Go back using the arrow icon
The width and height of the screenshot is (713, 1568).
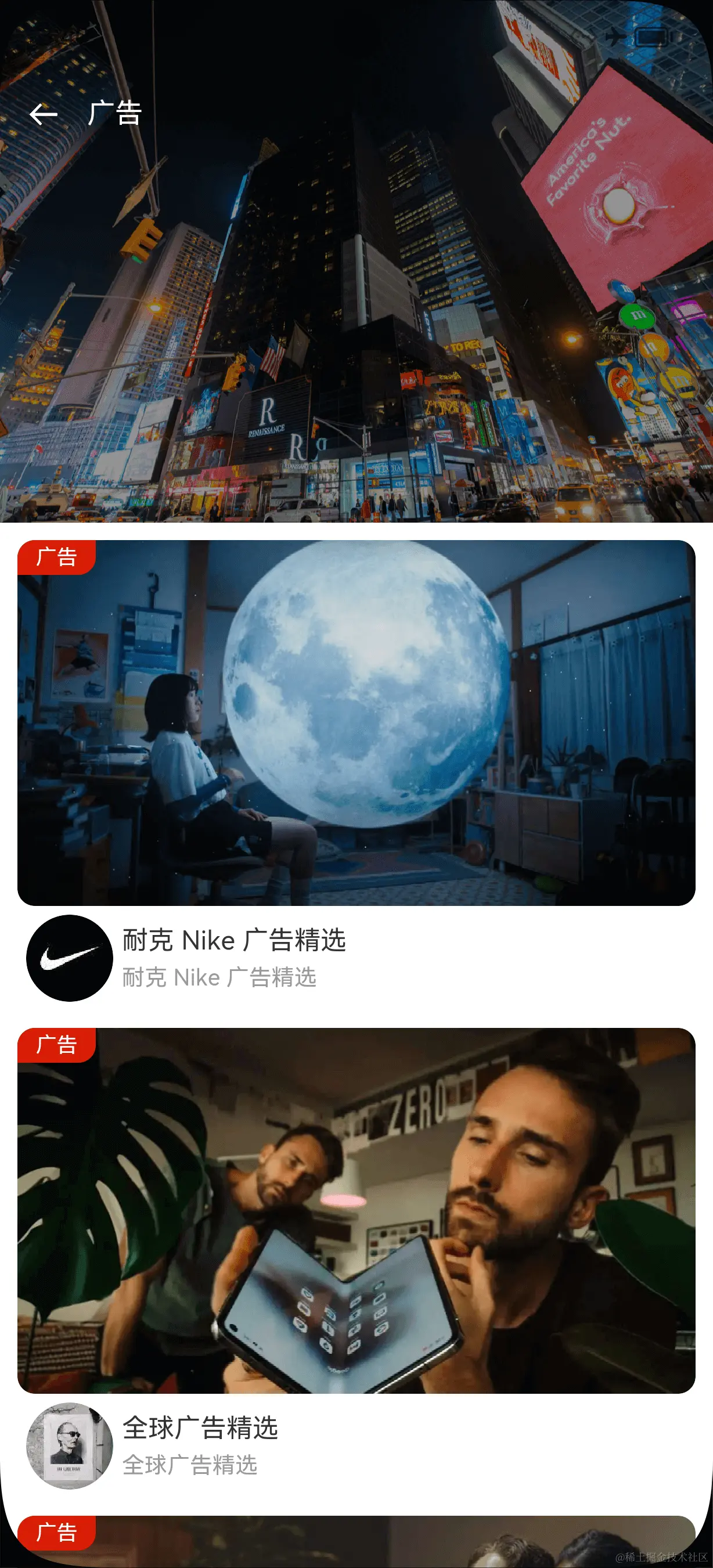[x=43, y=114]
